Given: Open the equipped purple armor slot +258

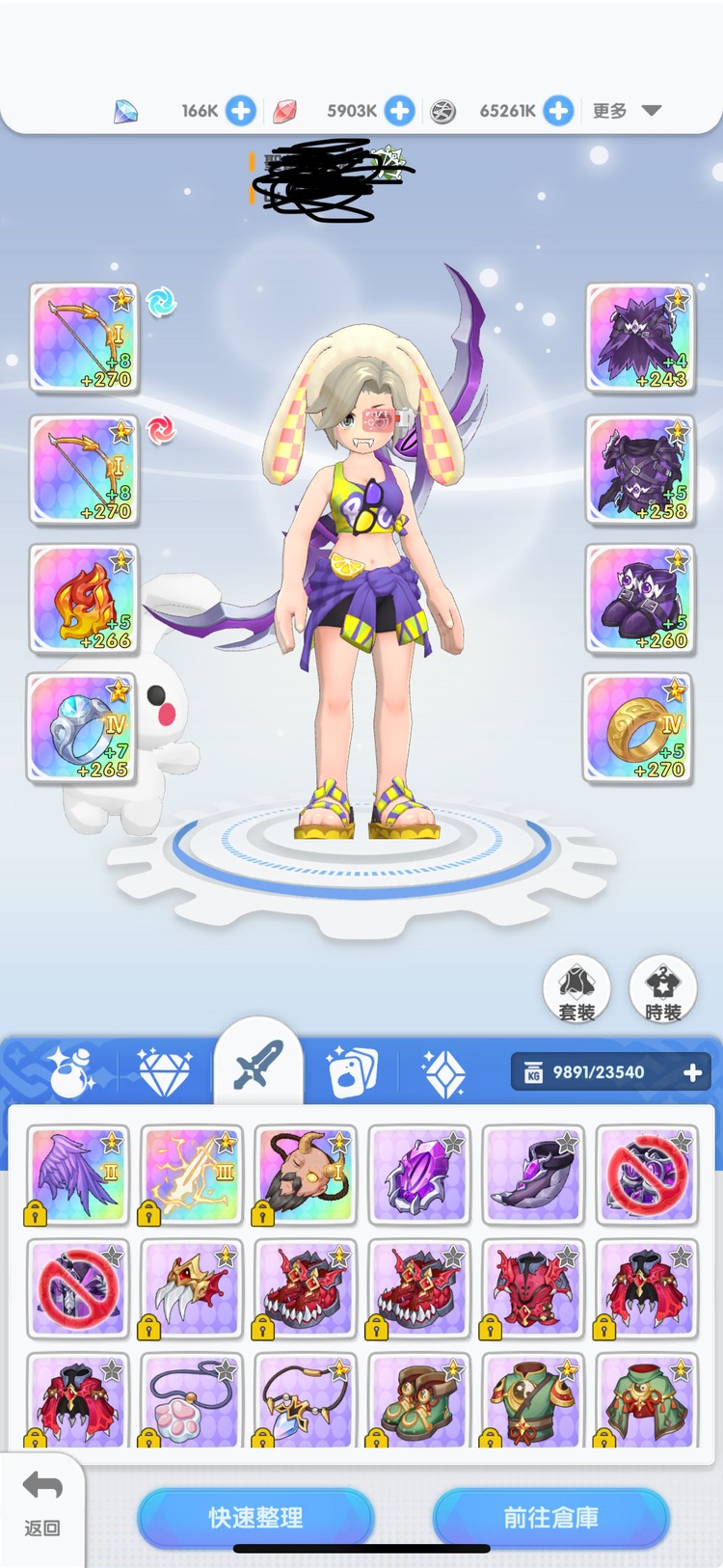Looking at the screenshot, I should click(x=640, y=470).
